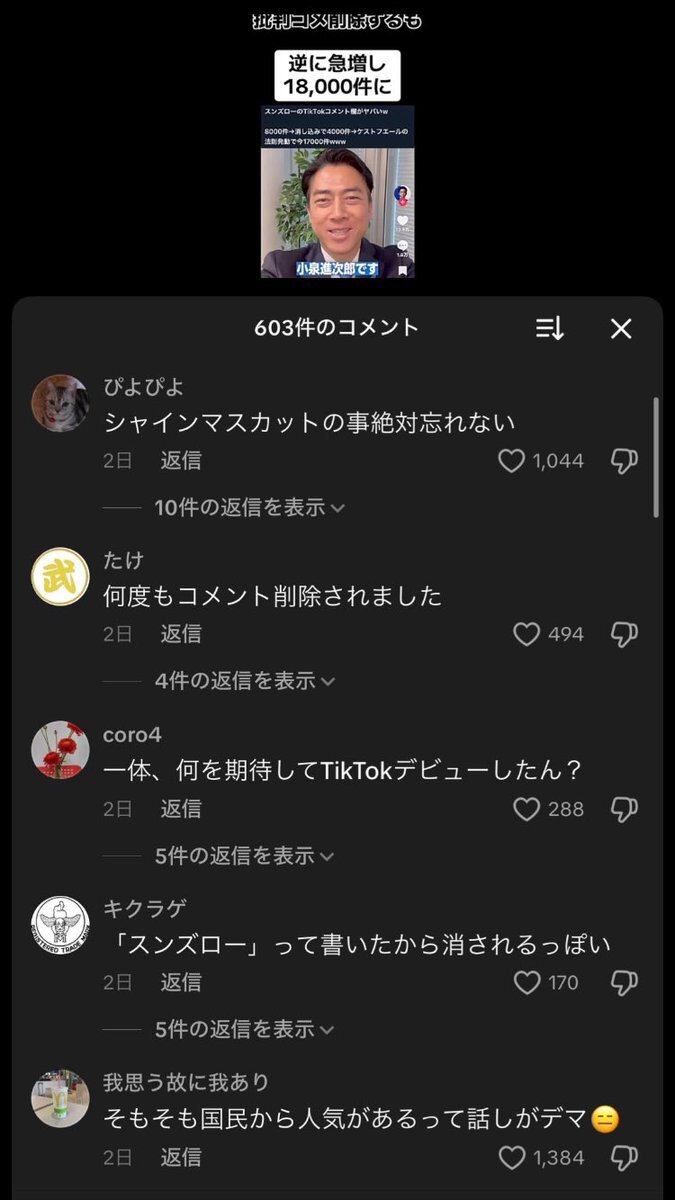Expand 4件の返信を表示
Screen dimensions: 675x1200
point(244,681)
